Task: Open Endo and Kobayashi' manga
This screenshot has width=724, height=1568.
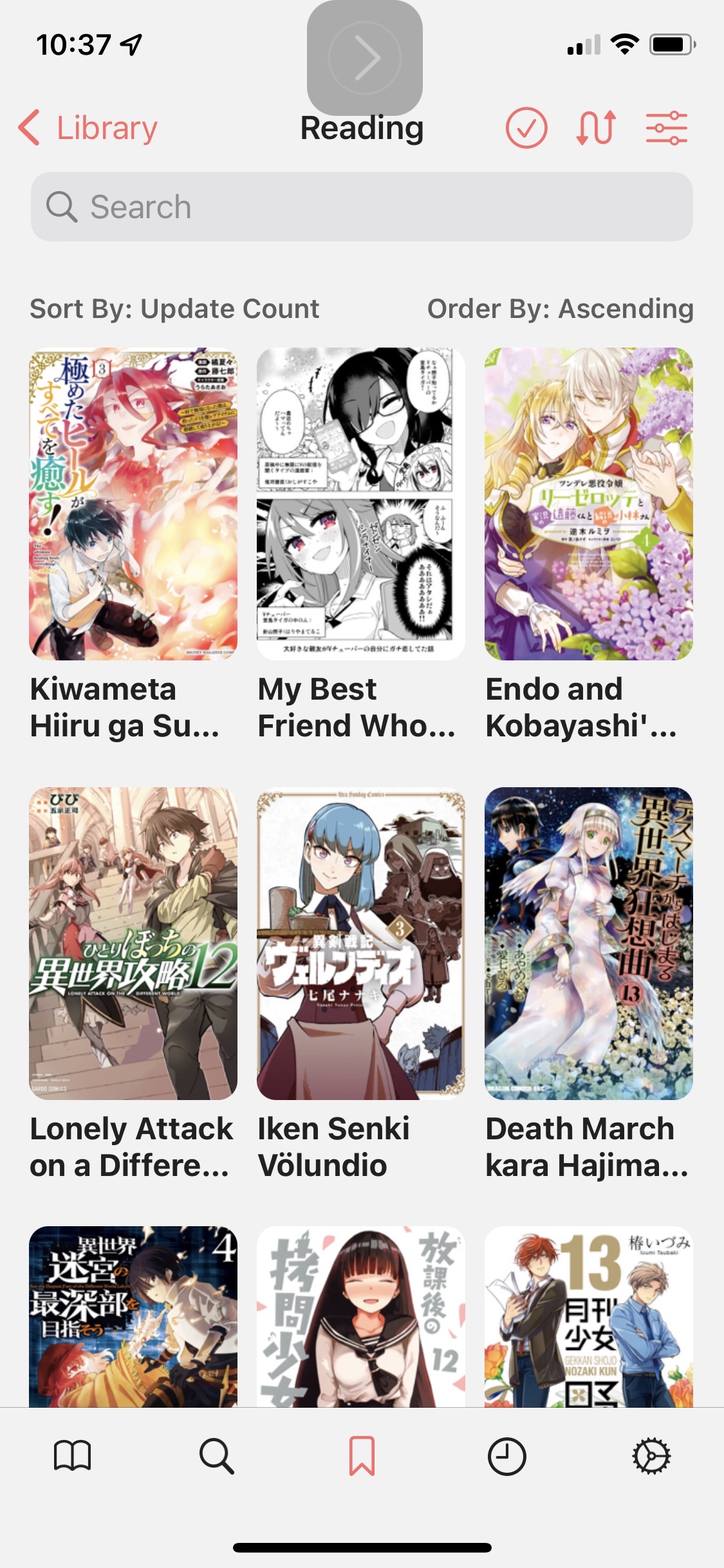Action: click(x=588, y=504)
